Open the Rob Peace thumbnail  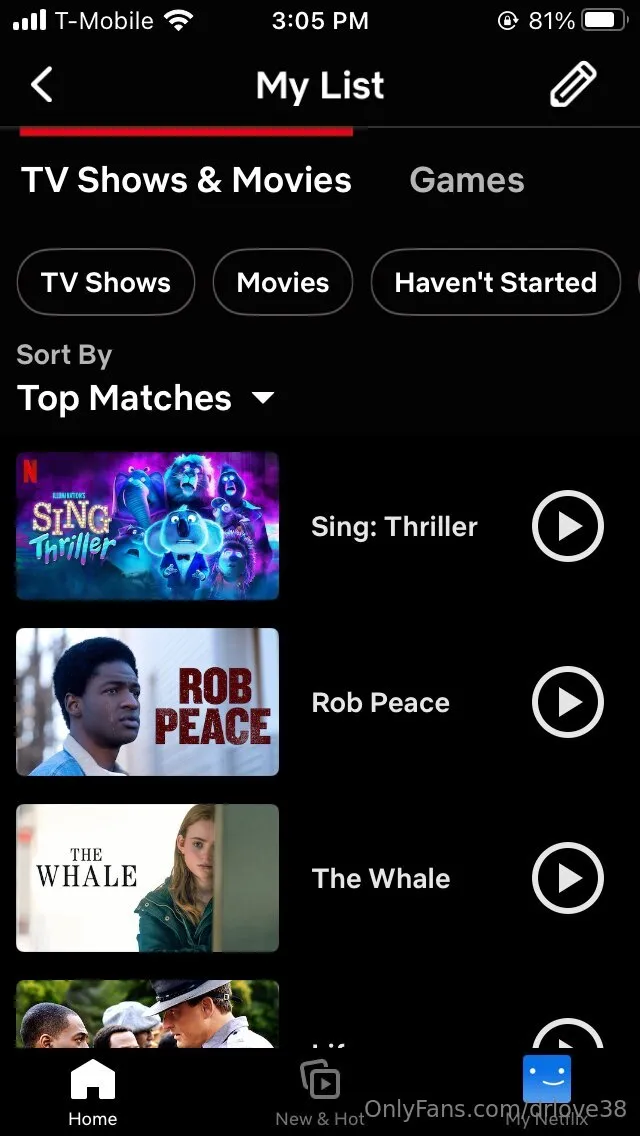click(x=148, y=702)
